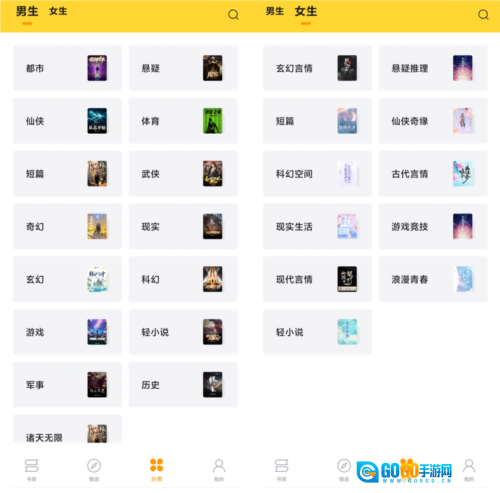Browse the 奇幻 category
This screenshot has height=493, width=500.
coord(67,226)
